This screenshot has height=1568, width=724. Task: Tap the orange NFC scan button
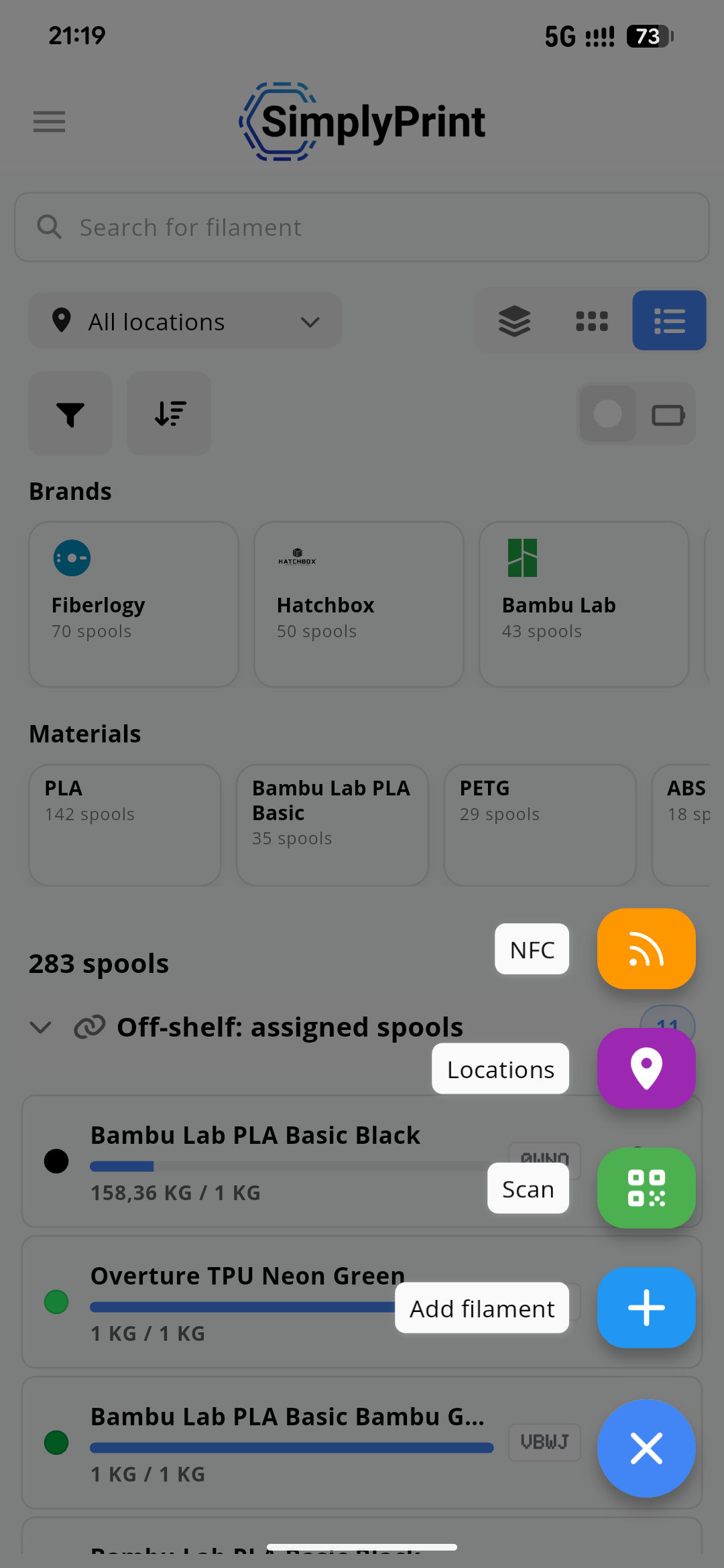(646, 949)
